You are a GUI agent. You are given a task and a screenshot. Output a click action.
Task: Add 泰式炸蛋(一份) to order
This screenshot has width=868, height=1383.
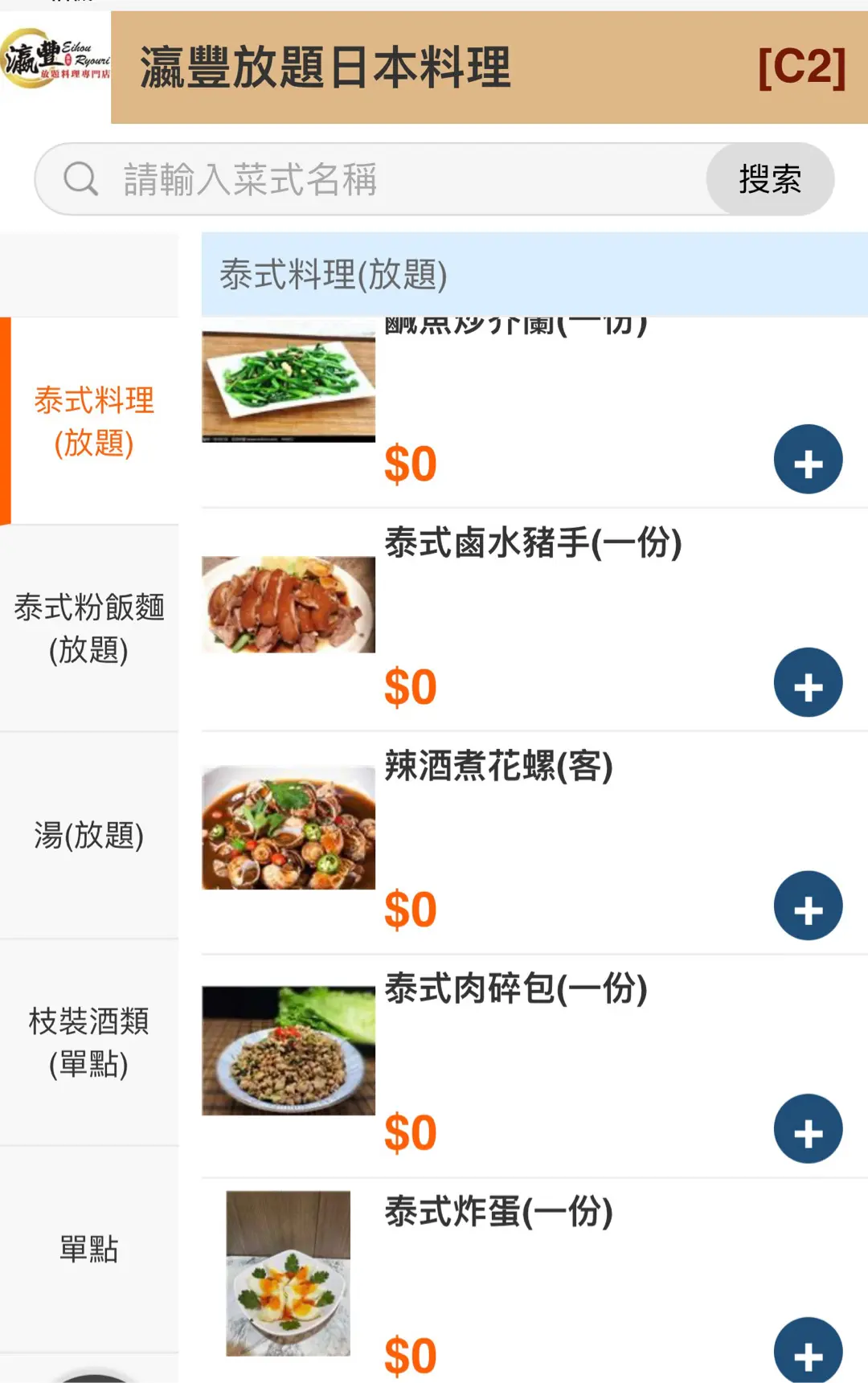808,1352
